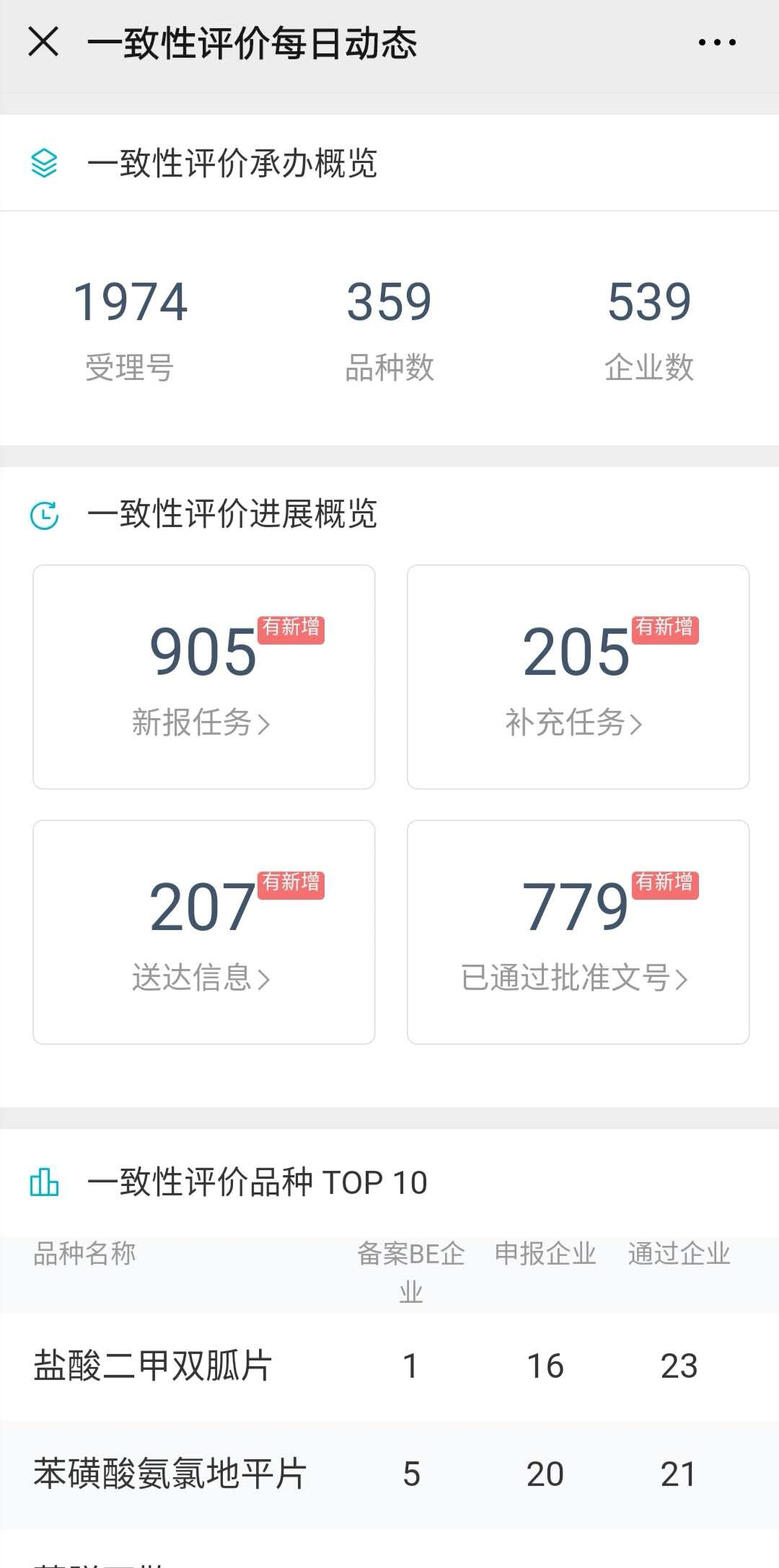Viewport: 779px width, 1568px height.
Task: Open the 新报任务 card showing 905
Action: point(204,677)
